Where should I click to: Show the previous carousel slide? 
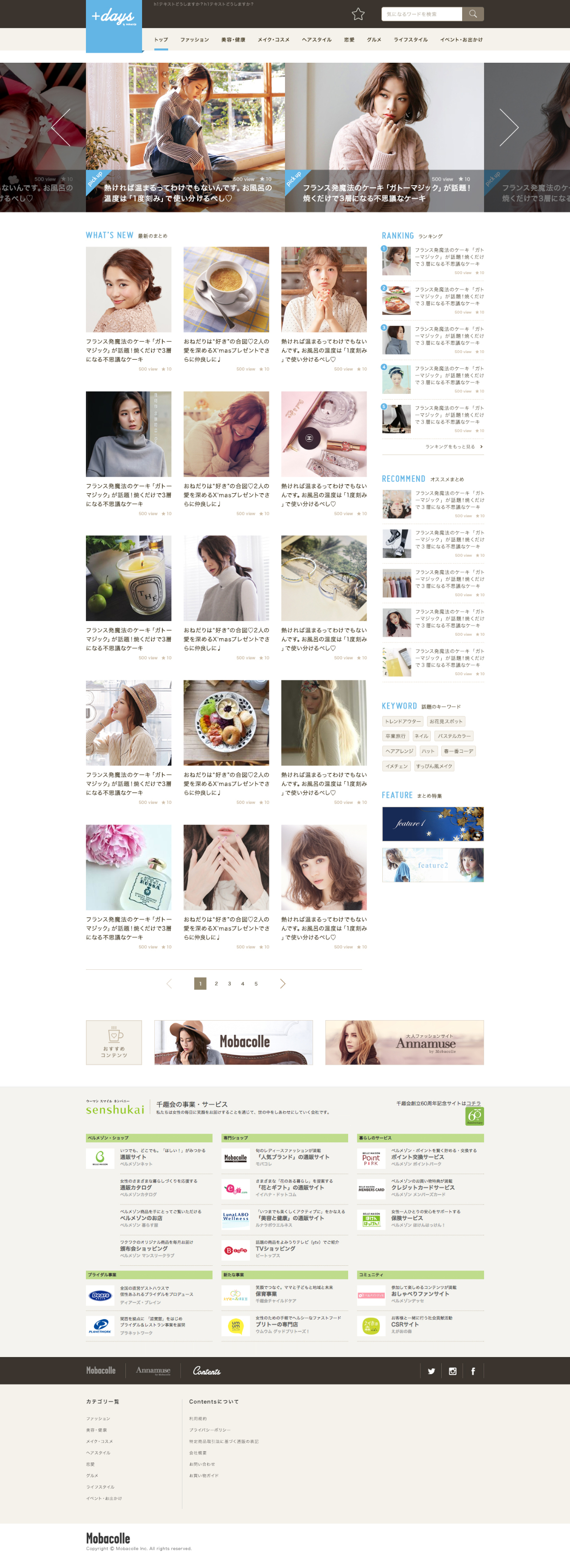click(x=61, y=127)
